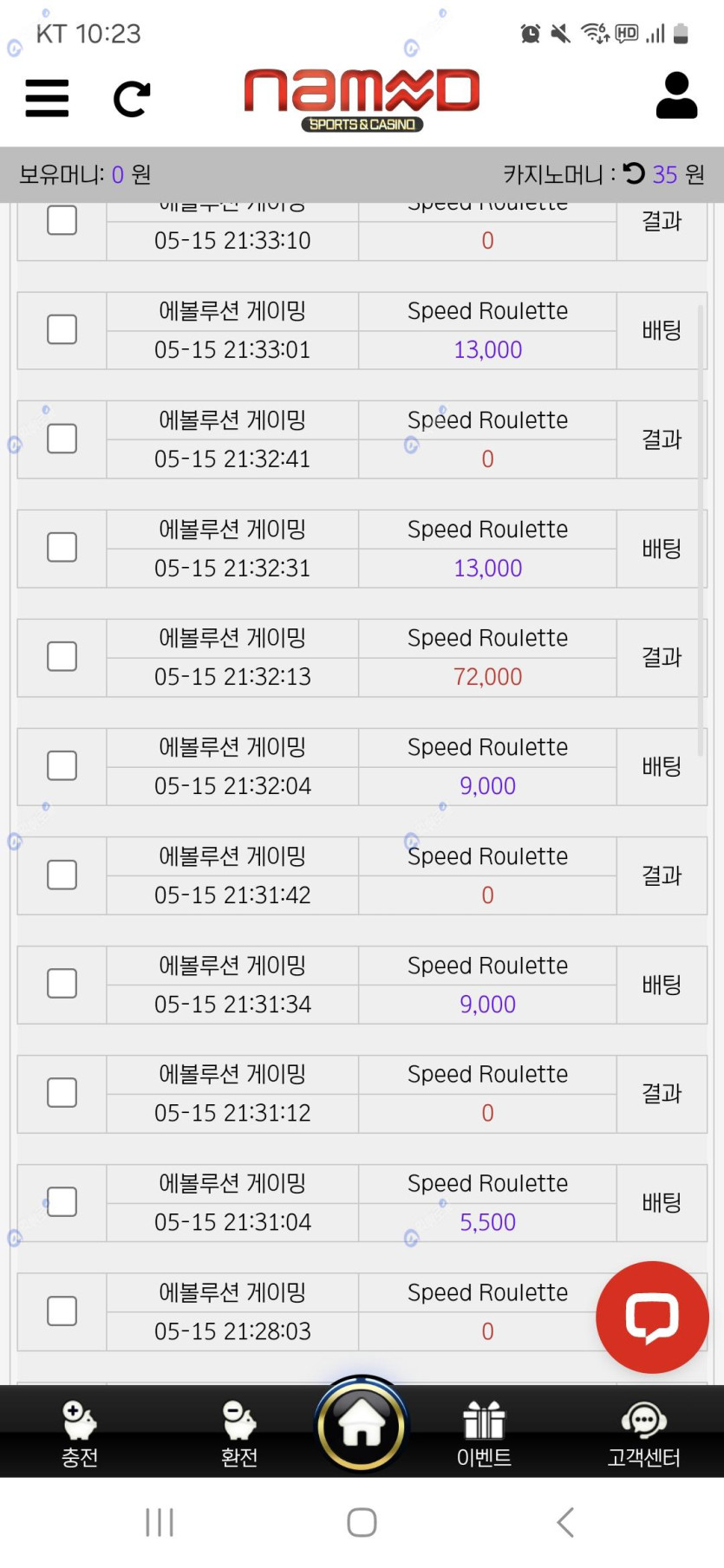
Task: Switch to the 이벤트 tab
Action: coord(484,1434)
